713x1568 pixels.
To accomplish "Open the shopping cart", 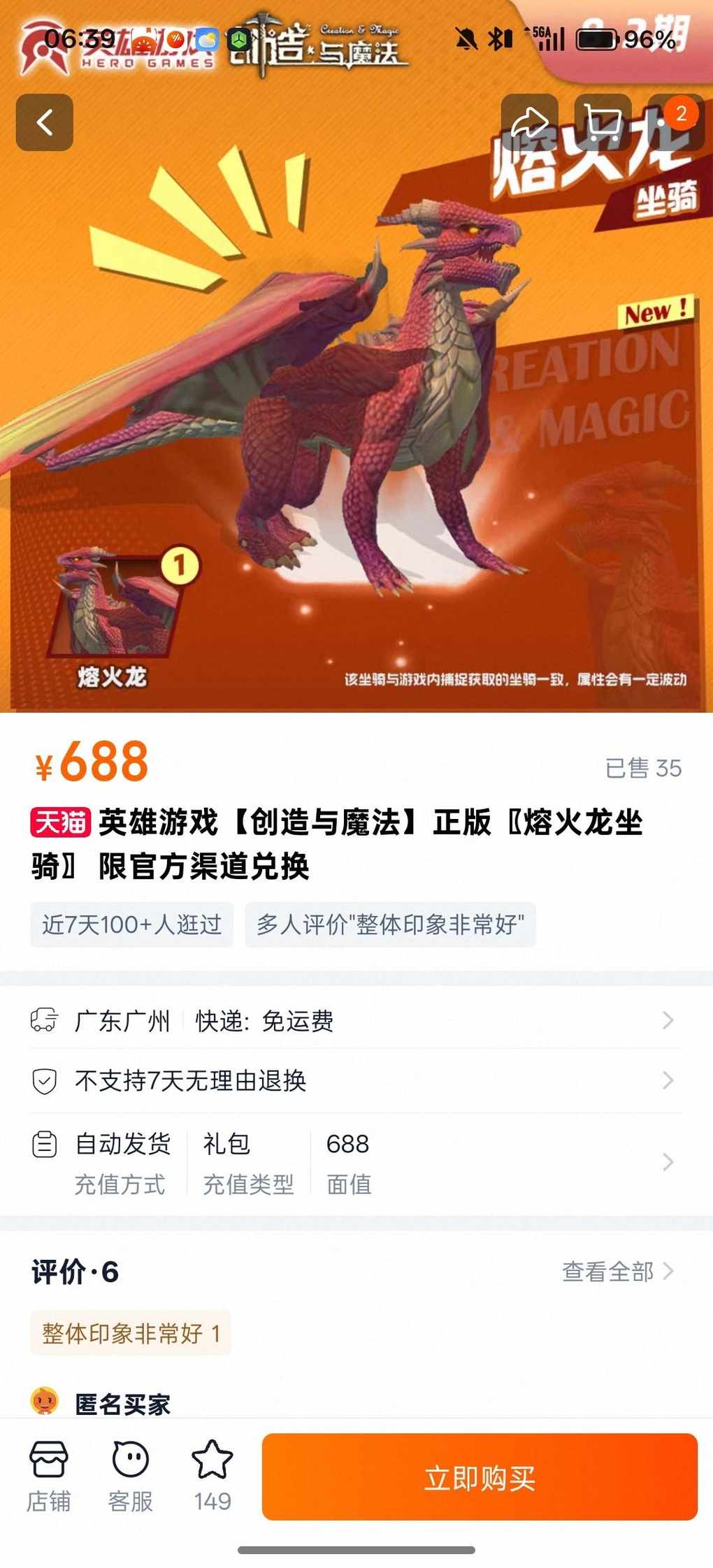I will [603, 122].
